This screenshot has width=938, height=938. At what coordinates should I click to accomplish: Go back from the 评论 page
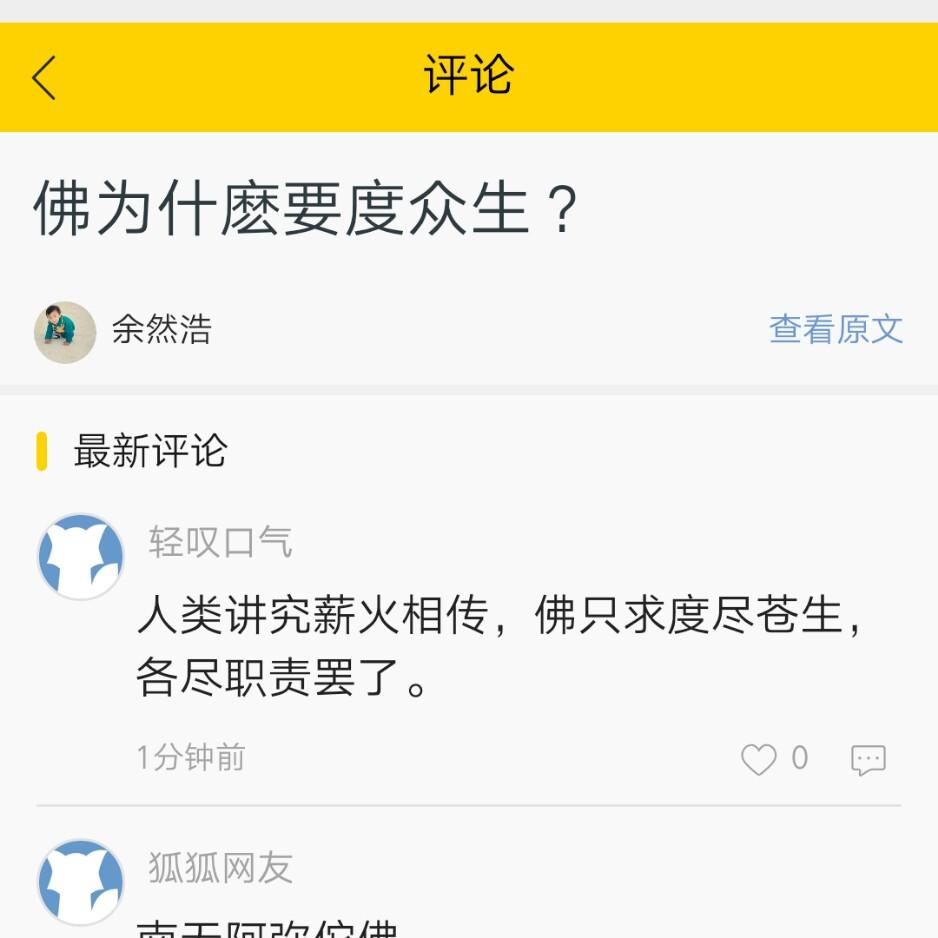tap(45, 77)
